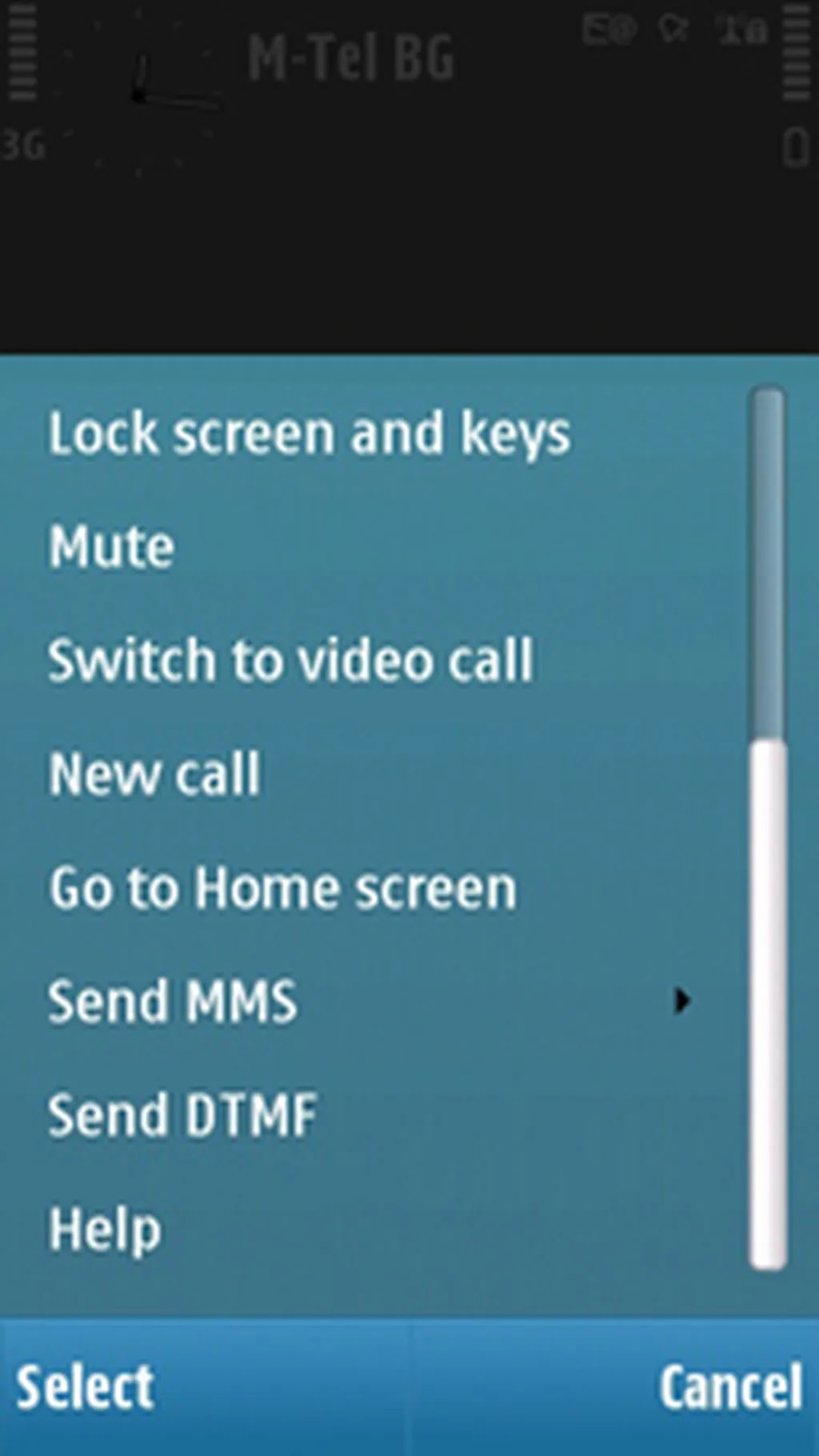Mute the current call

coord(112,548)
